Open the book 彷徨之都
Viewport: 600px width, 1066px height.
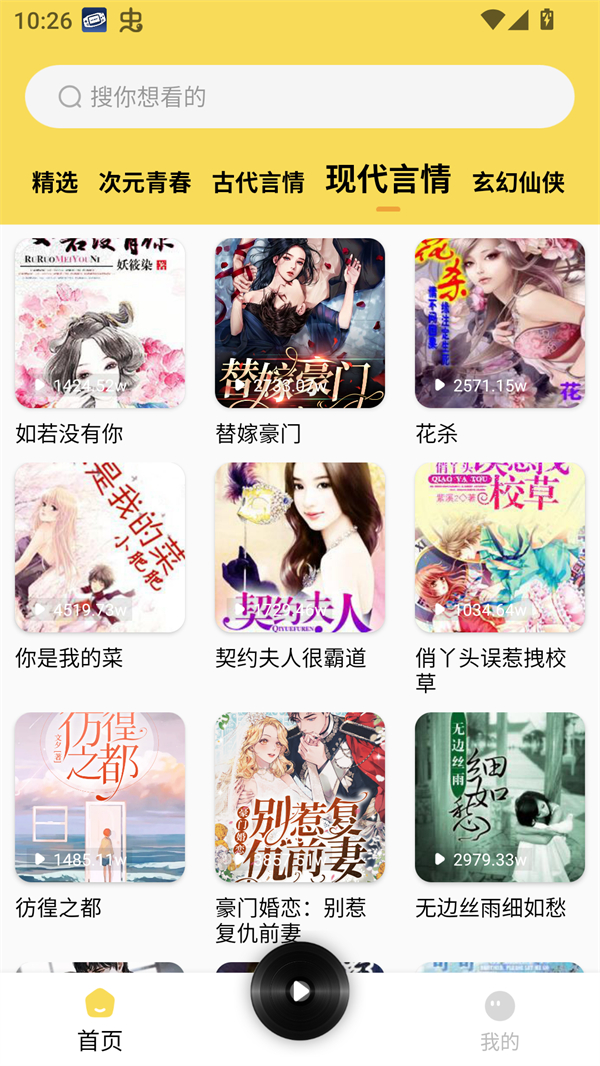(x=100, y=797)
